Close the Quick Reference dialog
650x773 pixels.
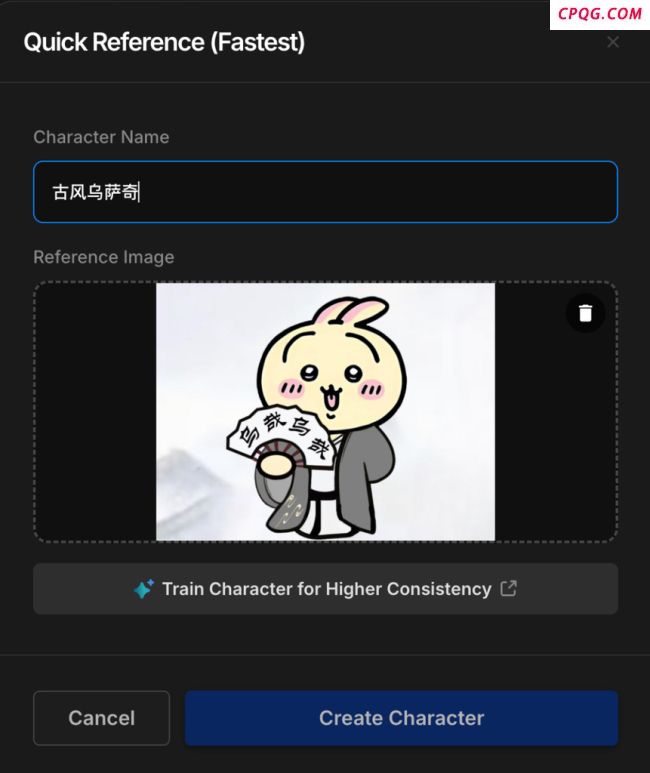pos(613,42)
